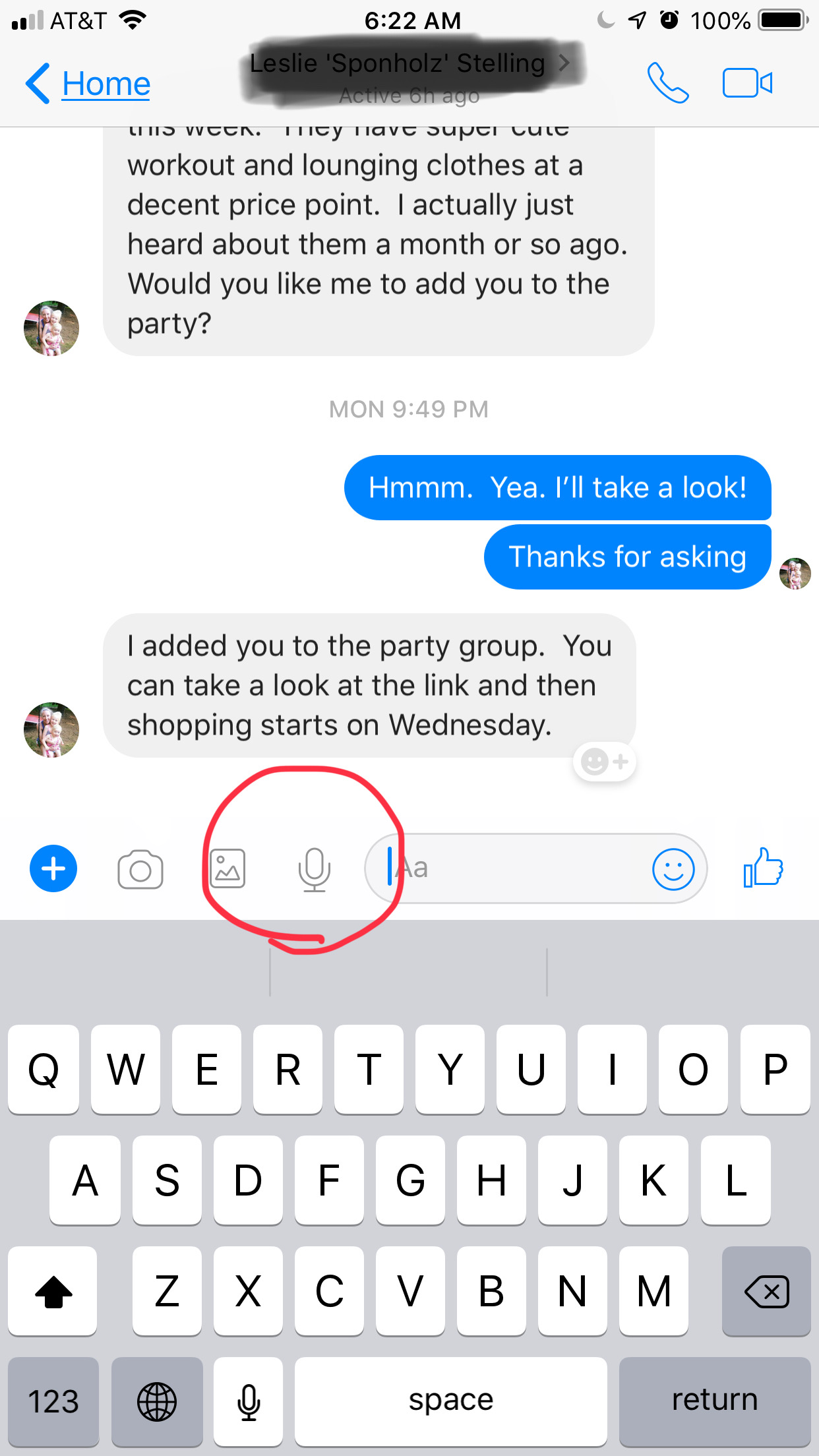This screenshot has width=819, height=1456.
Task: Tap the backspace key
Action: pyautogui.click(x=766, y=1290)
